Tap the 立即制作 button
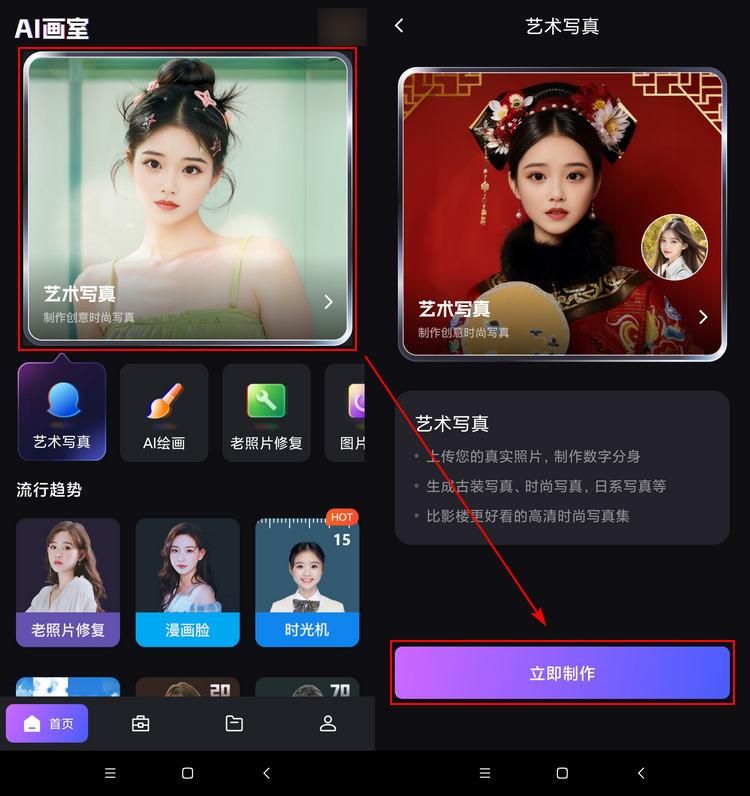Screen dimensions: 750x796 (562, 673)
